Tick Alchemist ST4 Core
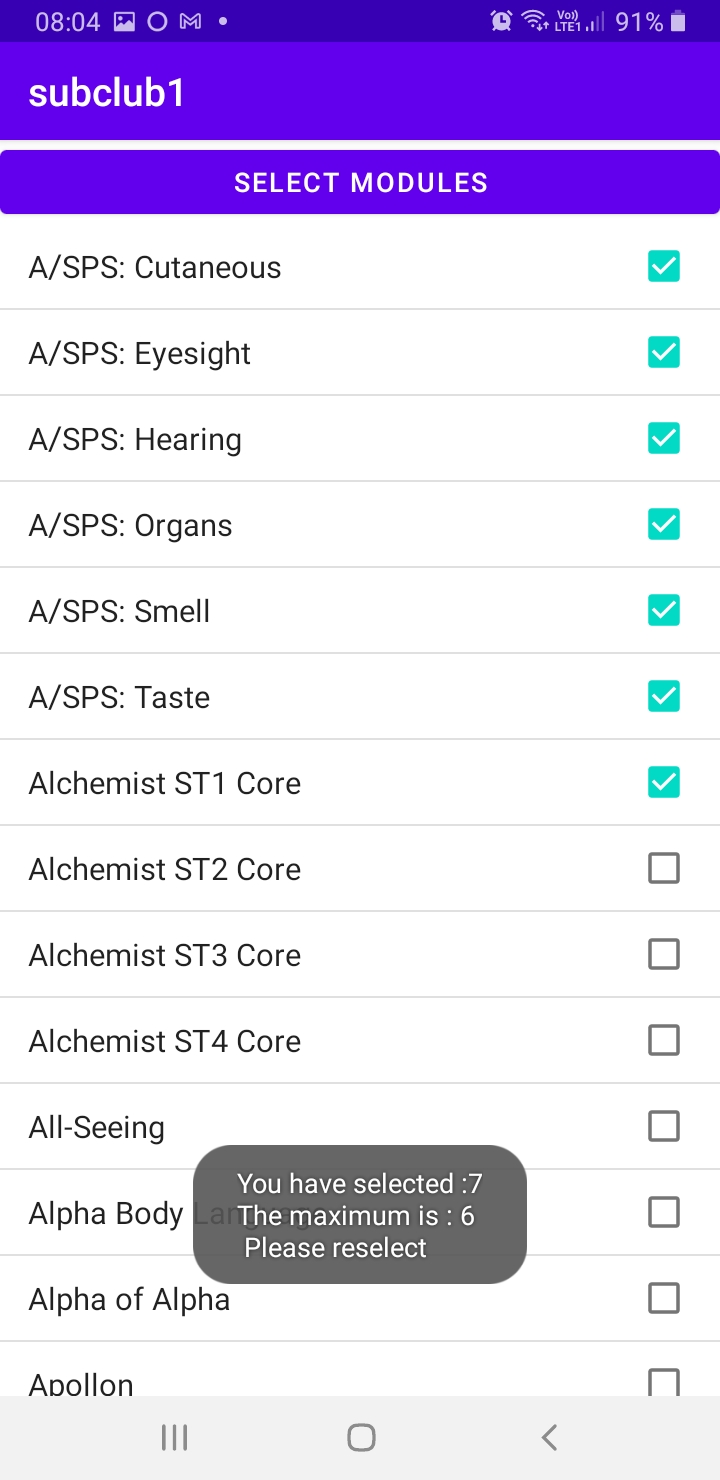Screen dimensions: 720x1480 tap(664, 1041)
